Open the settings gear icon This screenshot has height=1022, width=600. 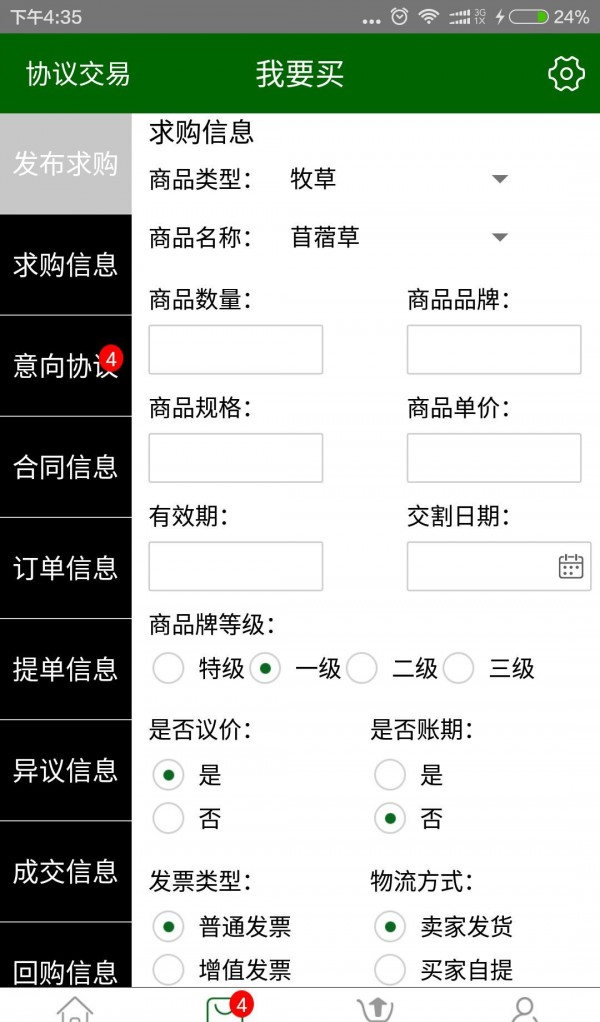(566, 74)
